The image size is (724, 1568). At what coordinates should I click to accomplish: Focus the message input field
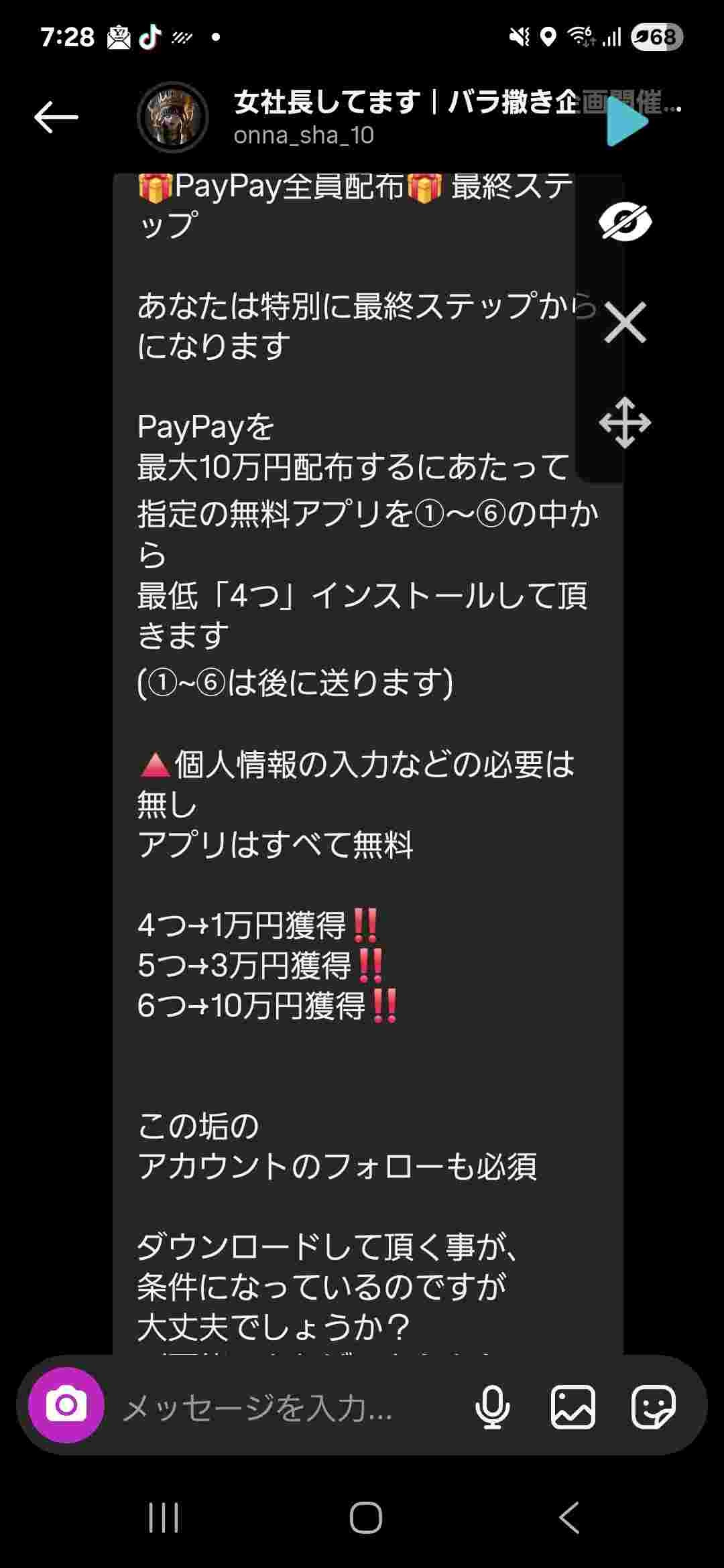[282, 1406]
